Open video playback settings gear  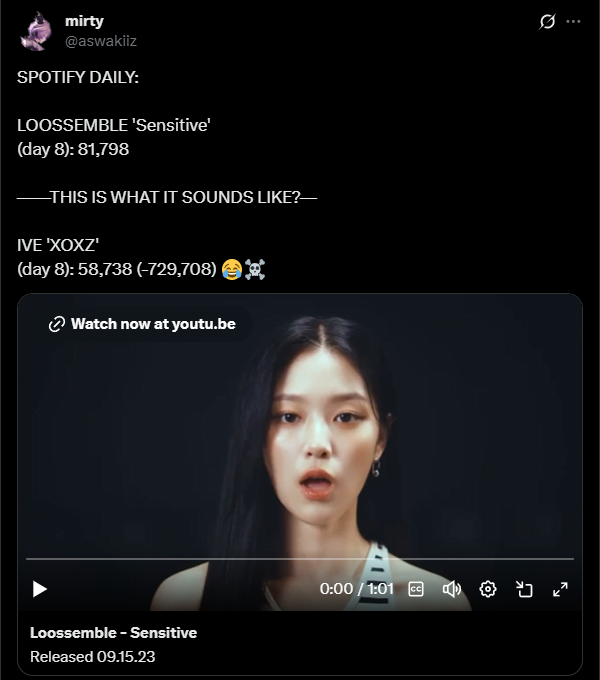click(x=488, y=589)
